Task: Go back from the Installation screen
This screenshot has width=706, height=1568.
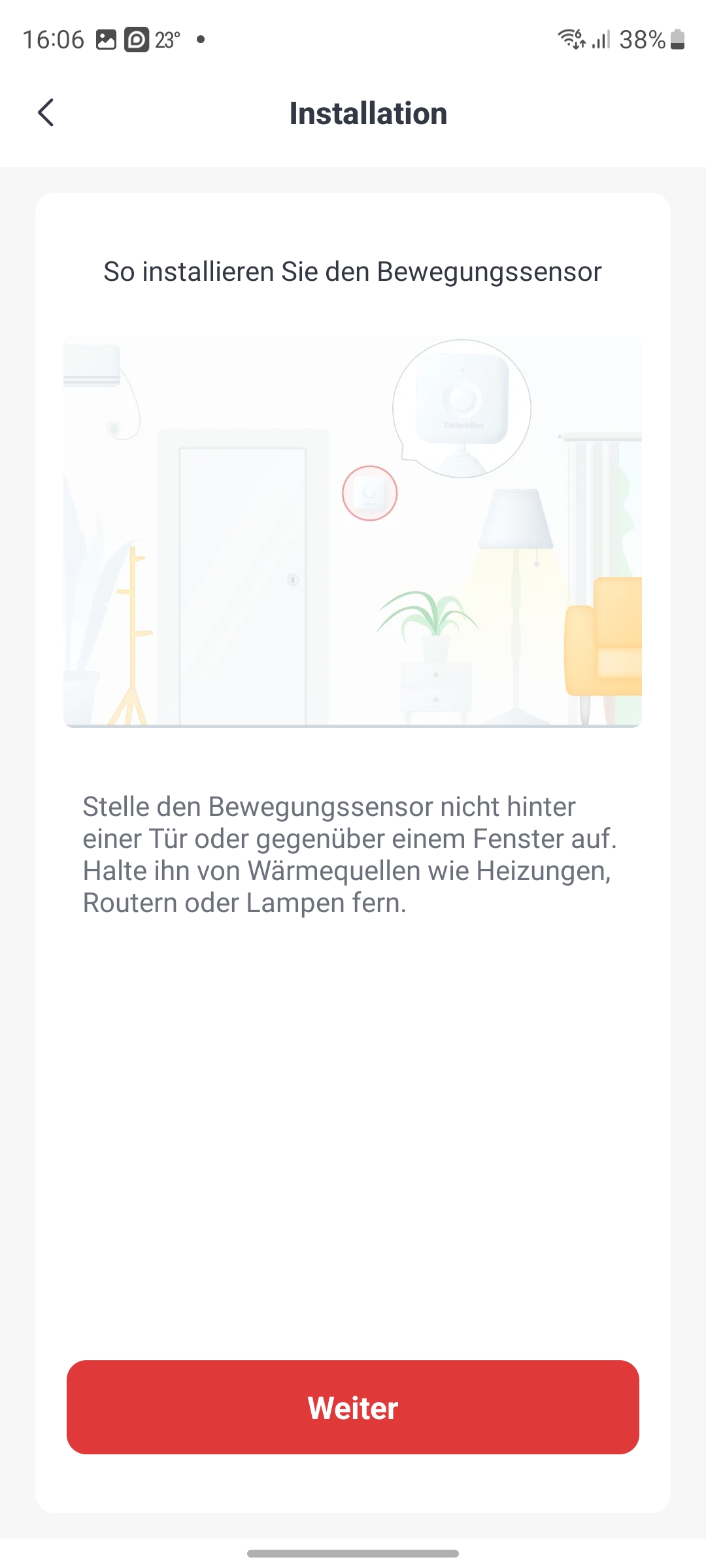Action: (x=46, y=113)
